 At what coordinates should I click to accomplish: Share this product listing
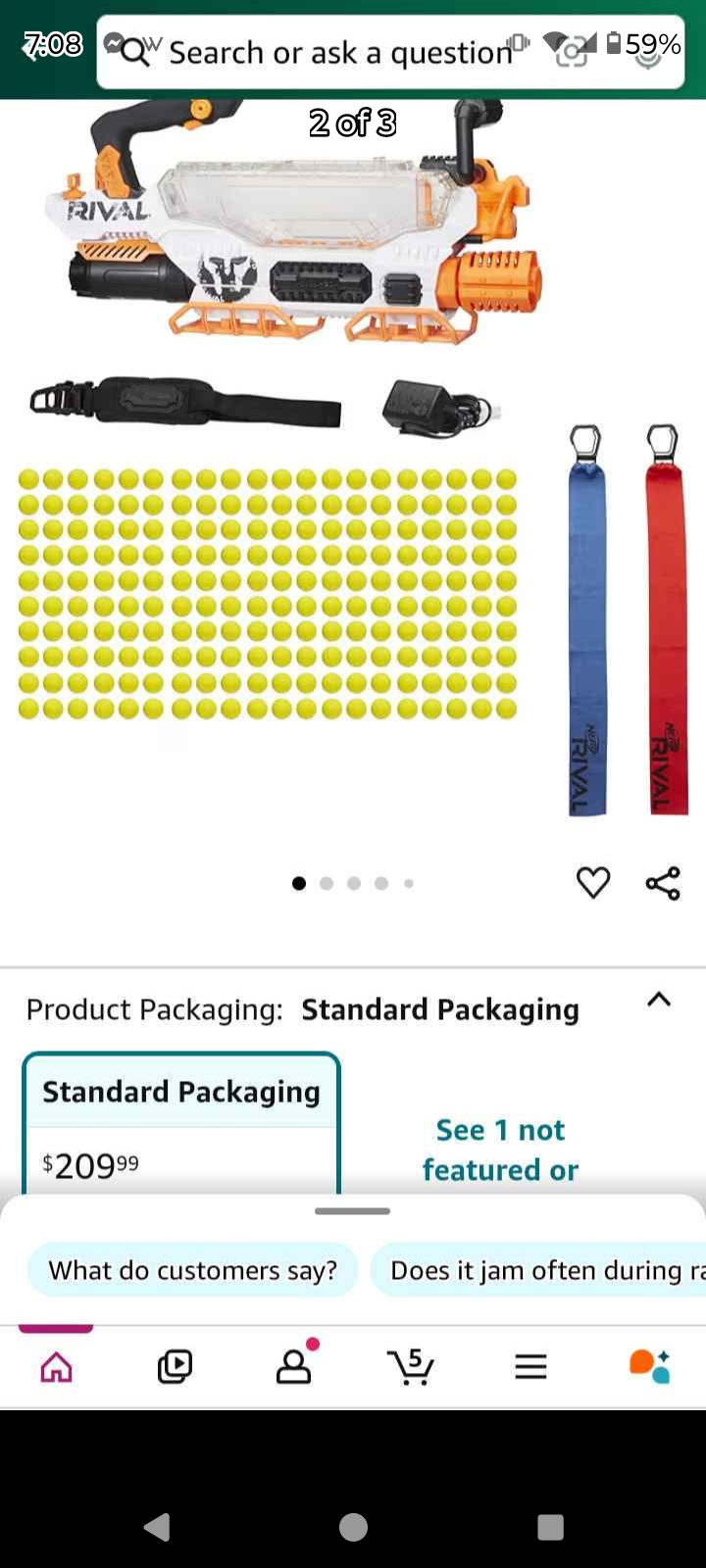[663, 883]
